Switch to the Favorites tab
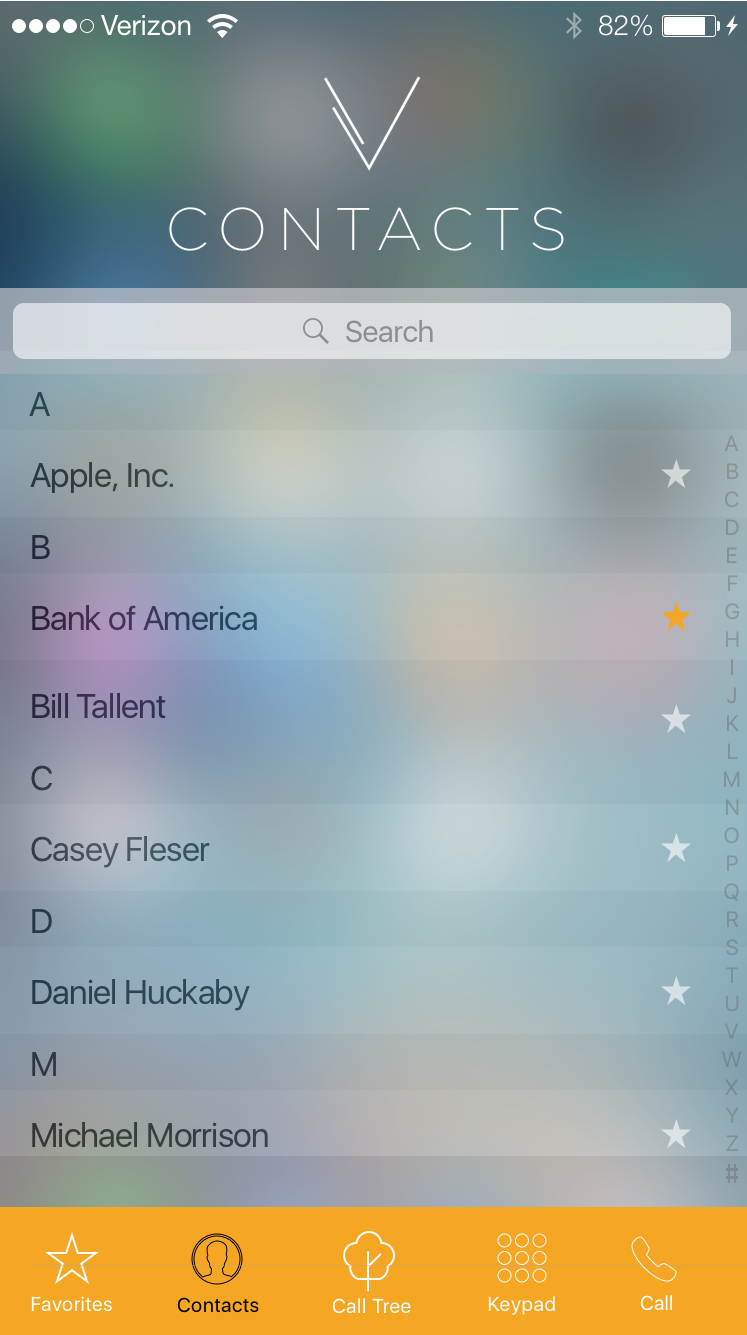 click(71, 1272)
